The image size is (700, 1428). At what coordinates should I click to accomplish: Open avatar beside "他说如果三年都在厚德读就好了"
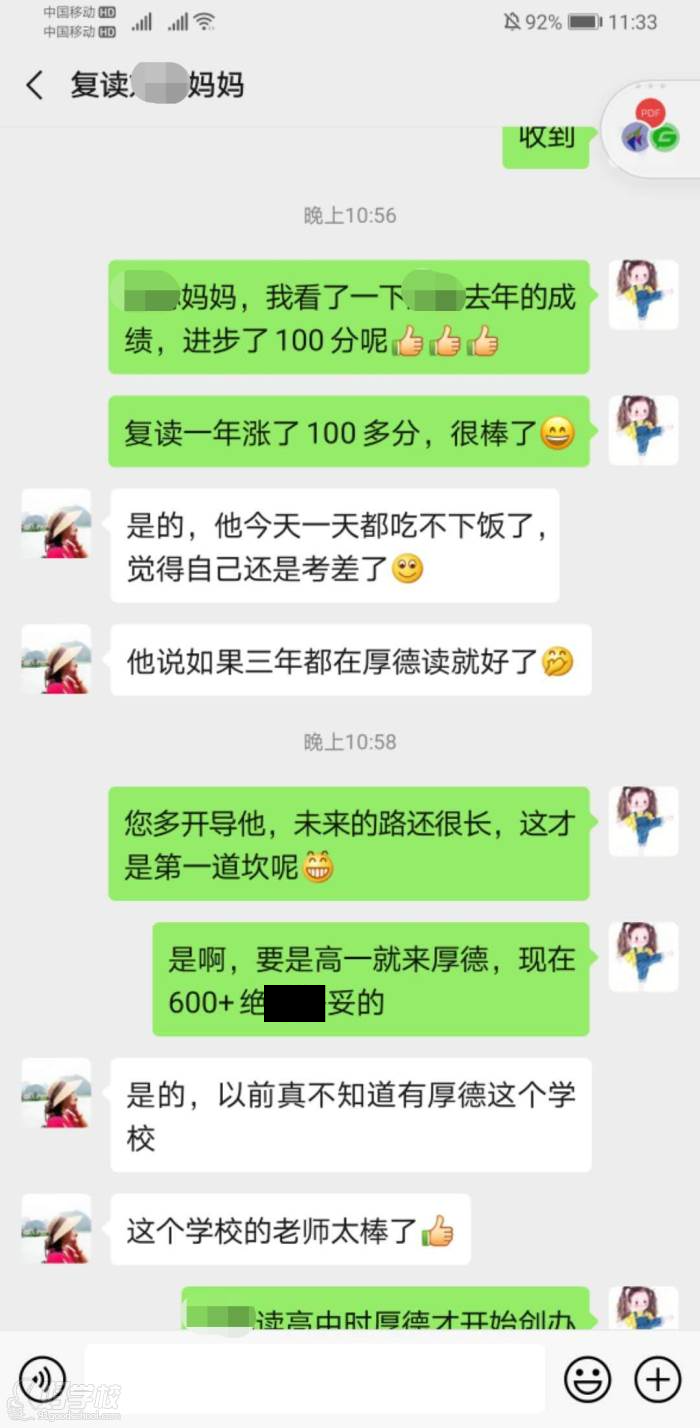(x=56, y=659)
